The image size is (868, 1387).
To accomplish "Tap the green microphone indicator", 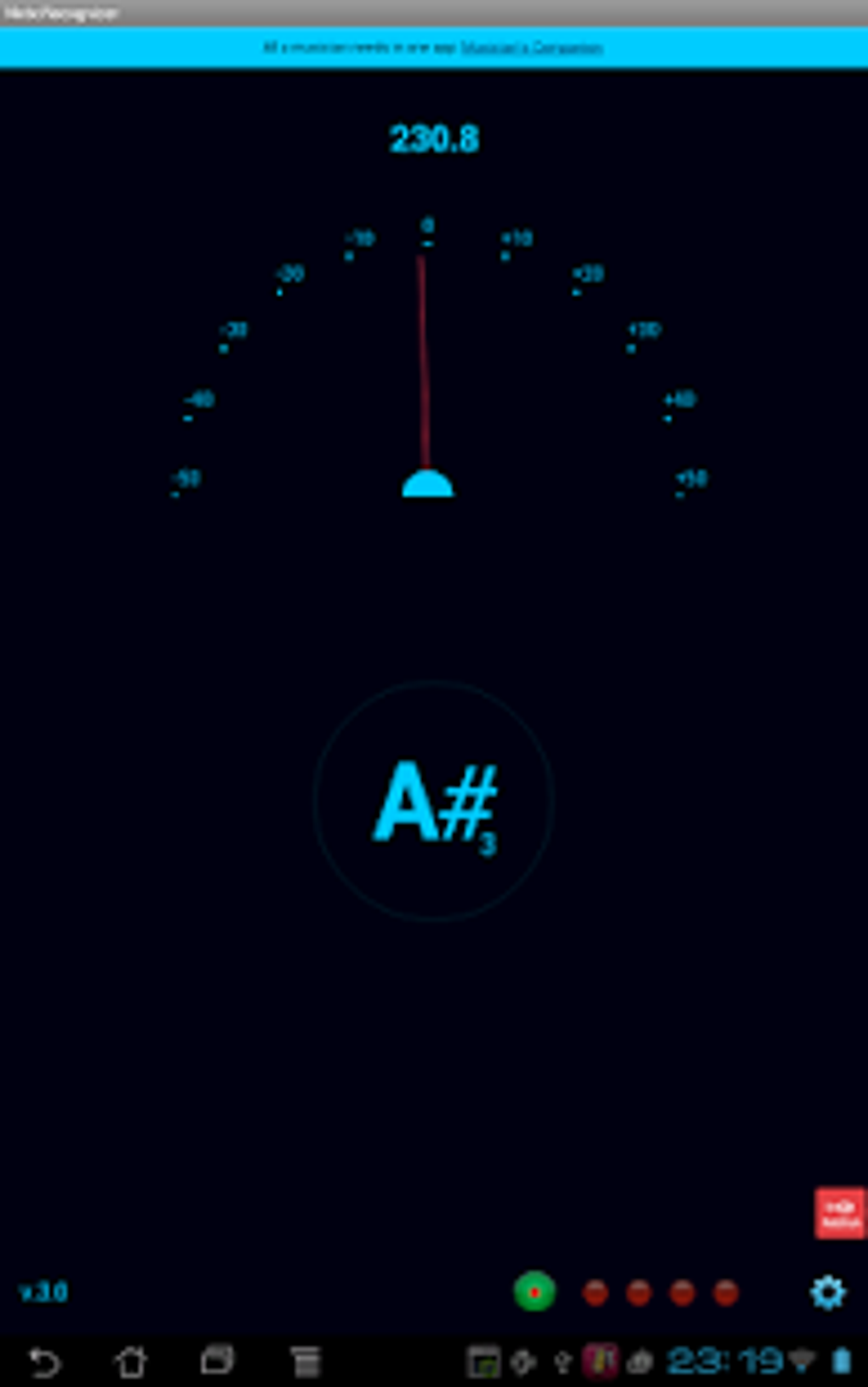I will [x=534, y=1292].
